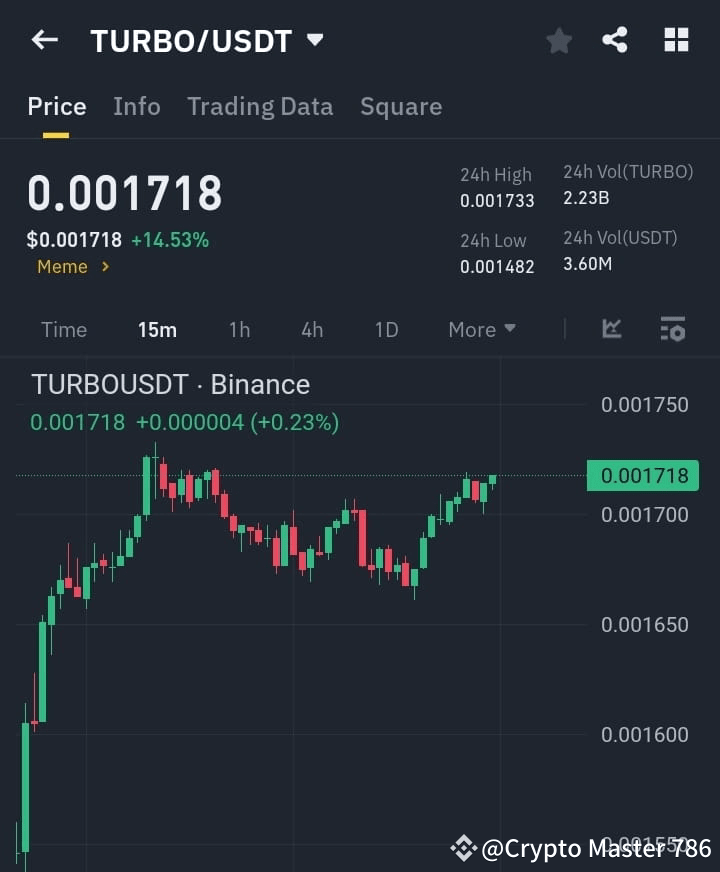720x872 pixels.
Task: Enable the 1D candle interval
Action: point(386,328)
